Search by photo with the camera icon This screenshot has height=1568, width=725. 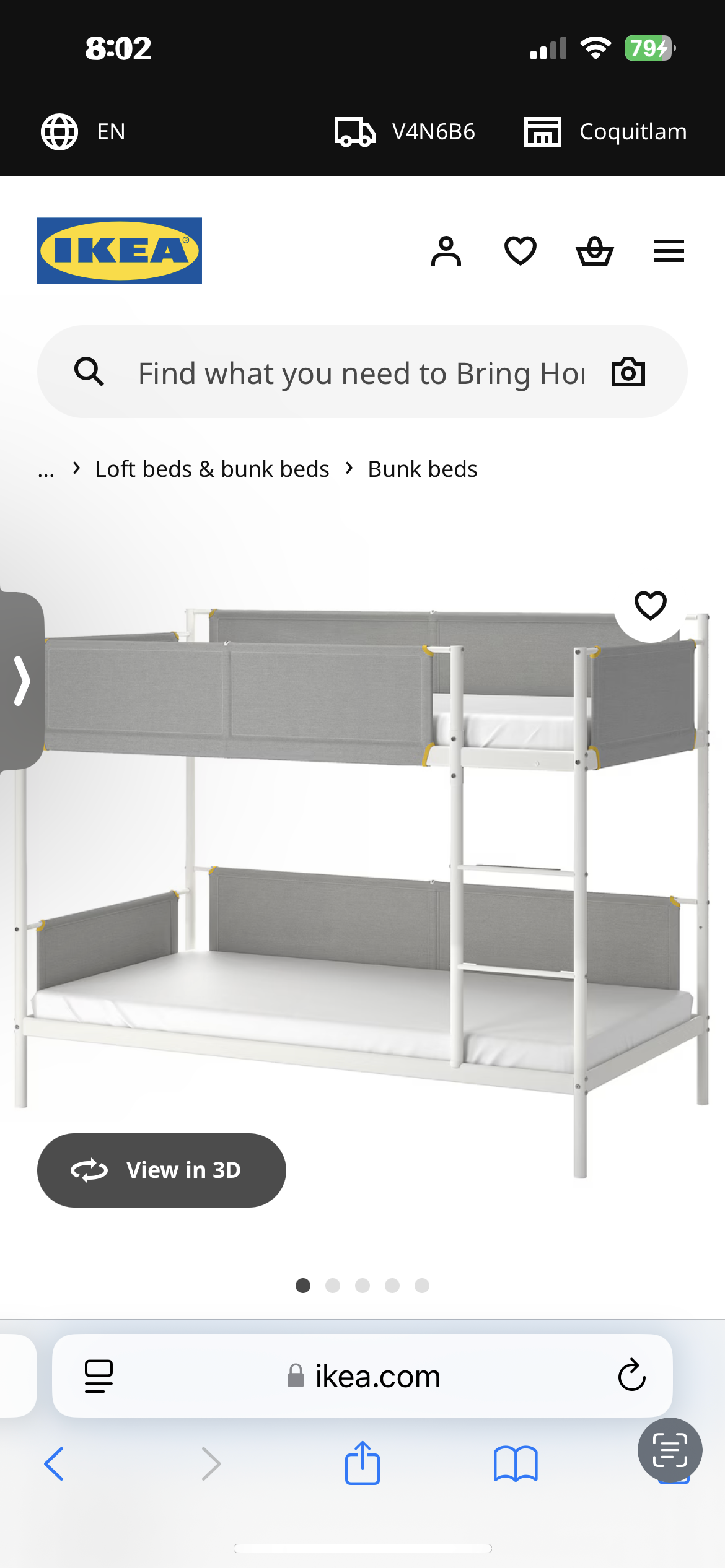tap(628, 372)
